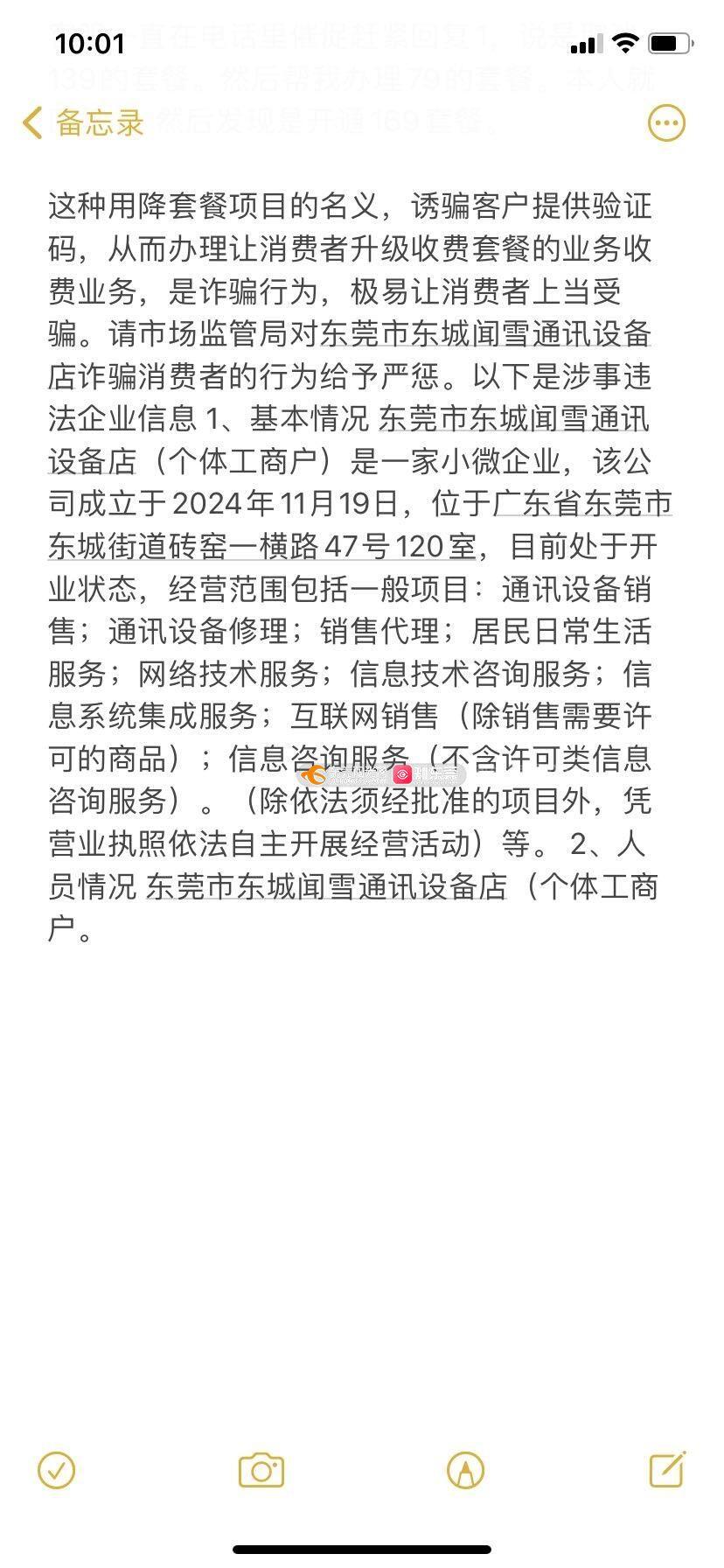Screen dimensions: 724x1568
Task: Compose a new note
Action: 667,1470
